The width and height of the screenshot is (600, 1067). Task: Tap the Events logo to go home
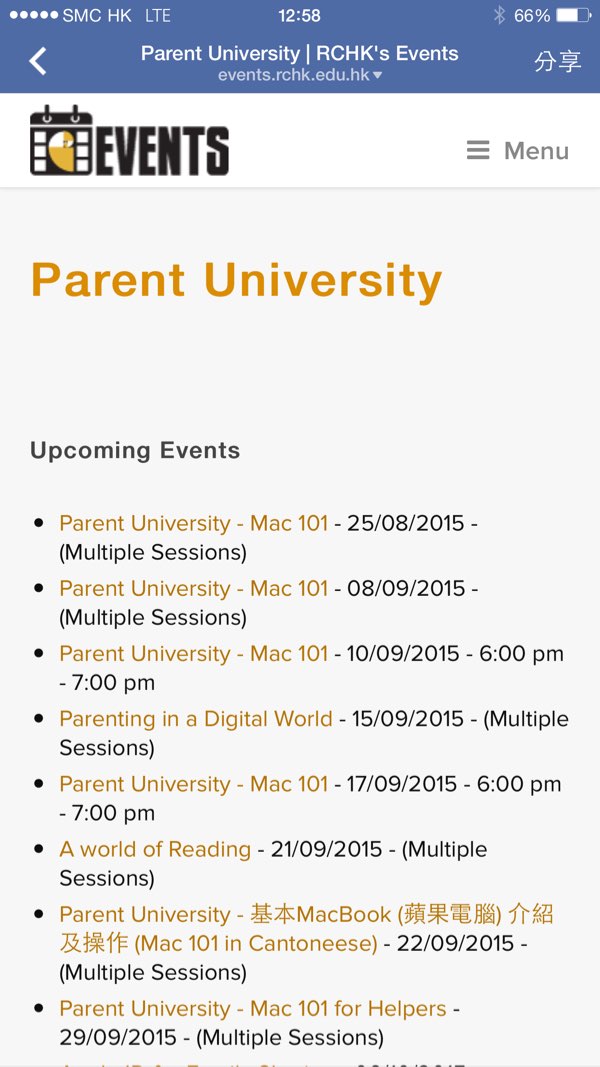129,141
